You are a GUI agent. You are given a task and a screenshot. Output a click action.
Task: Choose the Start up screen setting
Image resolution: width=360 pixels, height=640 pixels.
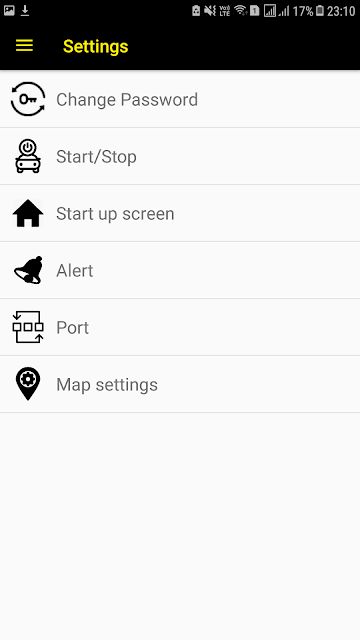[x=180, y=213]
